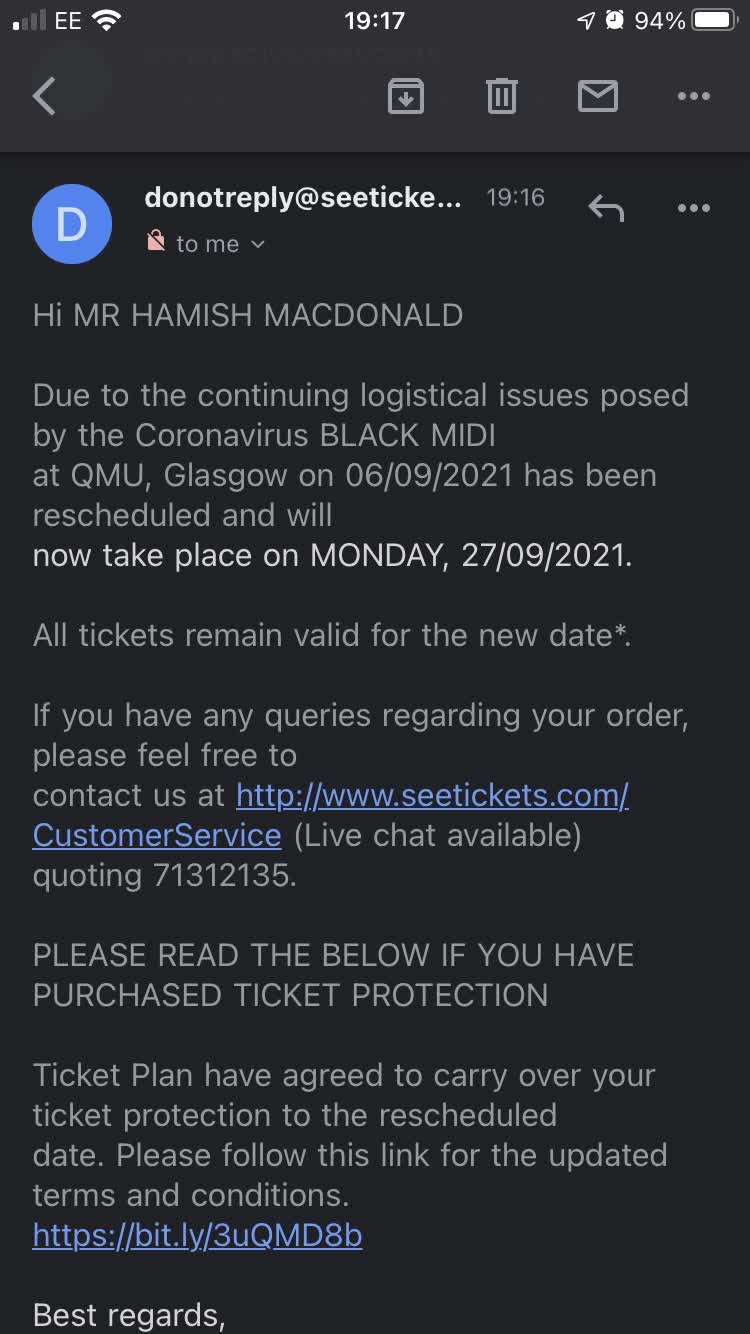Image resolution: width=750 pixels, height=1334 pixels.
Task: Mark email as unread envelope icon
Action: pyautogui.click(x=598, y=97)
